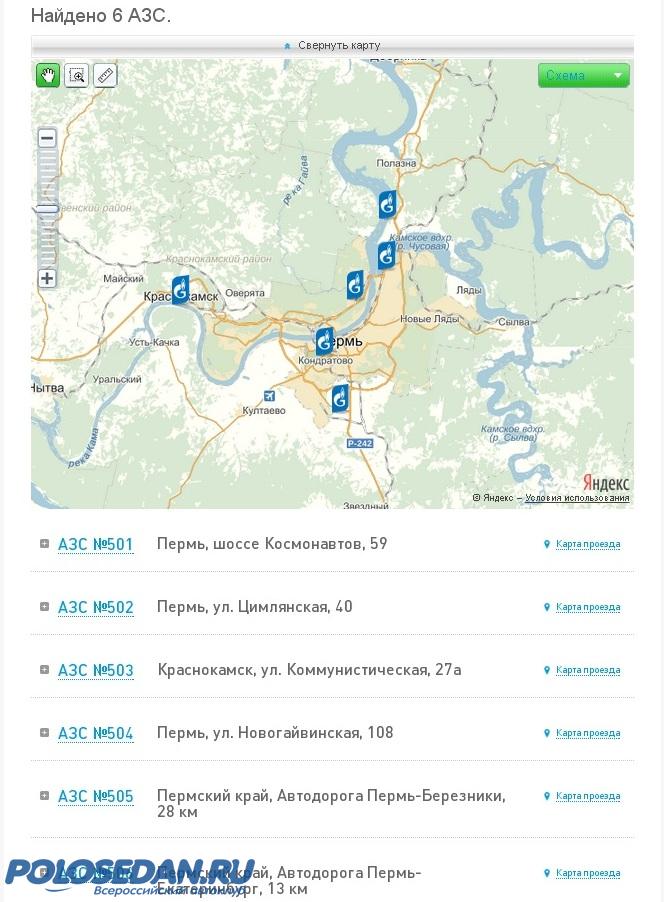The width and height of the screenshot is (664, 902).
Task: Expand the АЗС №502 row details
Action: tap(44, 607)
